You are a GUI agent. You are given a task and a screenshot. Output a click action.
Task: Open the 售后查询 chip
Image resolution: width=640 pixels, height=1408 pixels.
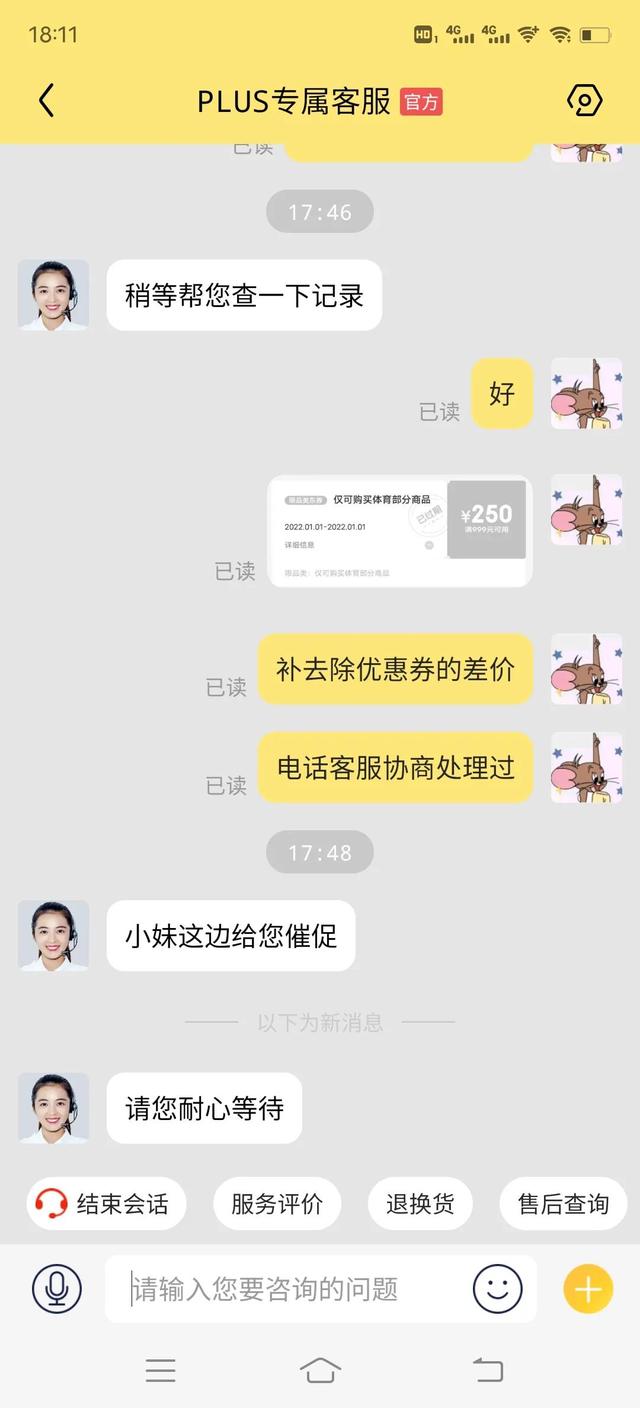pos(563,1204)
